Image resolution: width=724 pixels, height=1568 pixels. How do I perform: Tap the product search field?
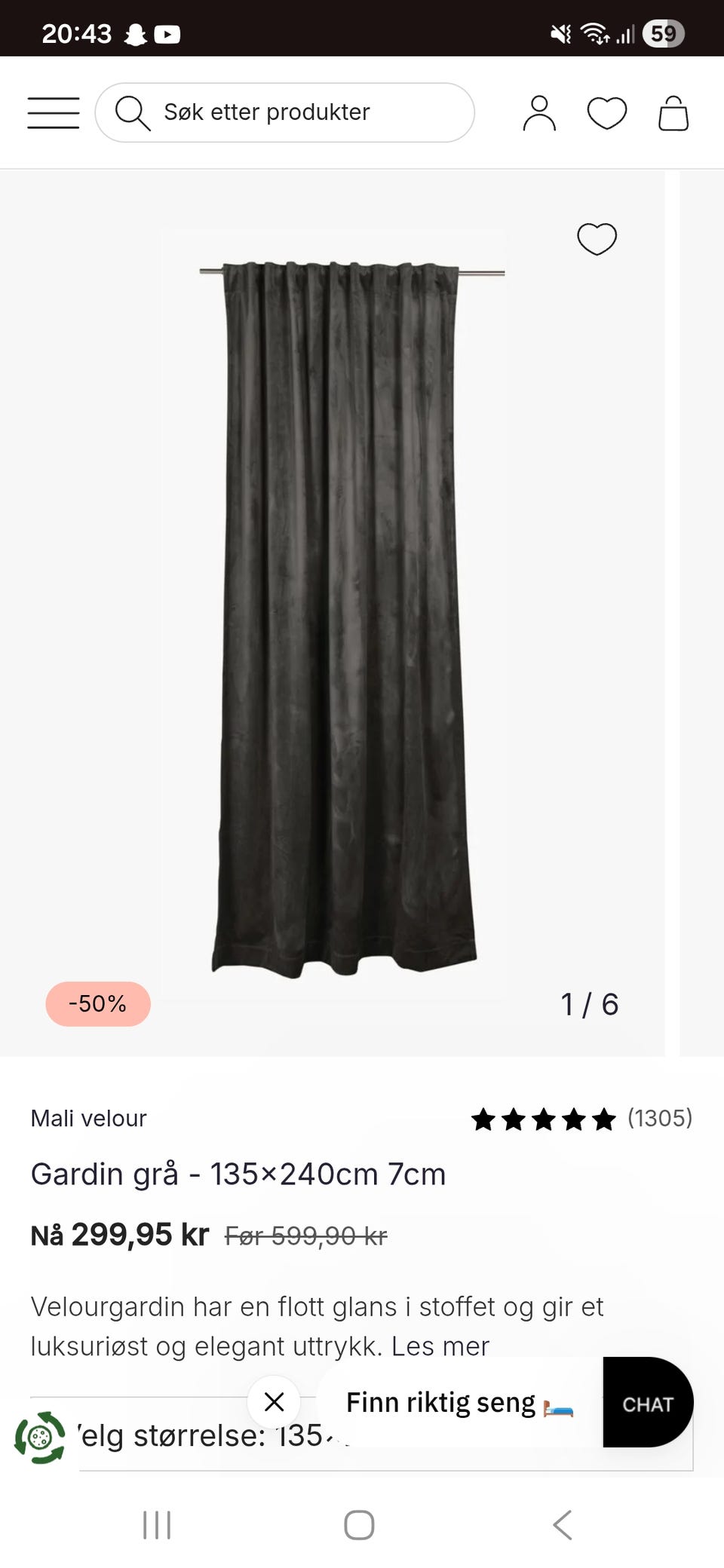tap(284, 112)
